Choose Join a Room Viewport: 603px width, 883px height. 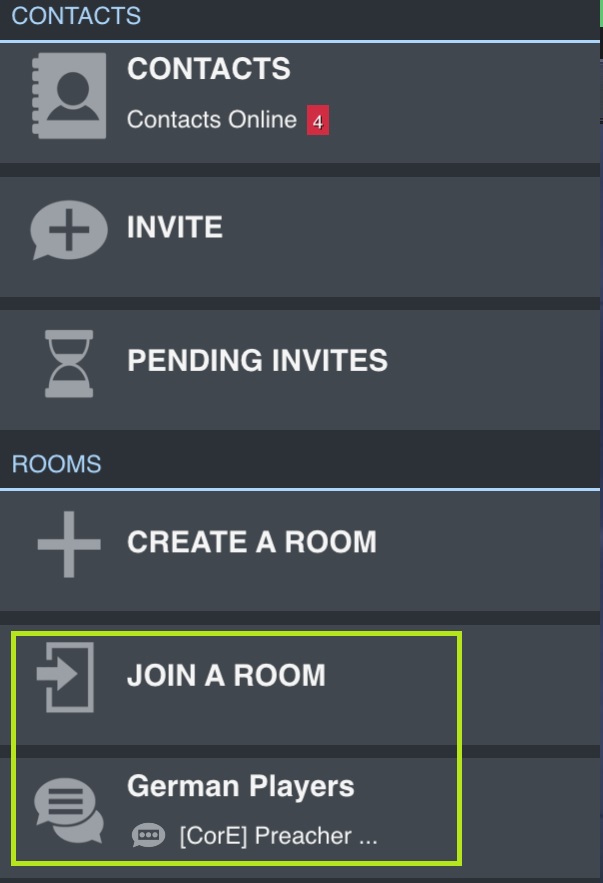click(x=226, y=676)
